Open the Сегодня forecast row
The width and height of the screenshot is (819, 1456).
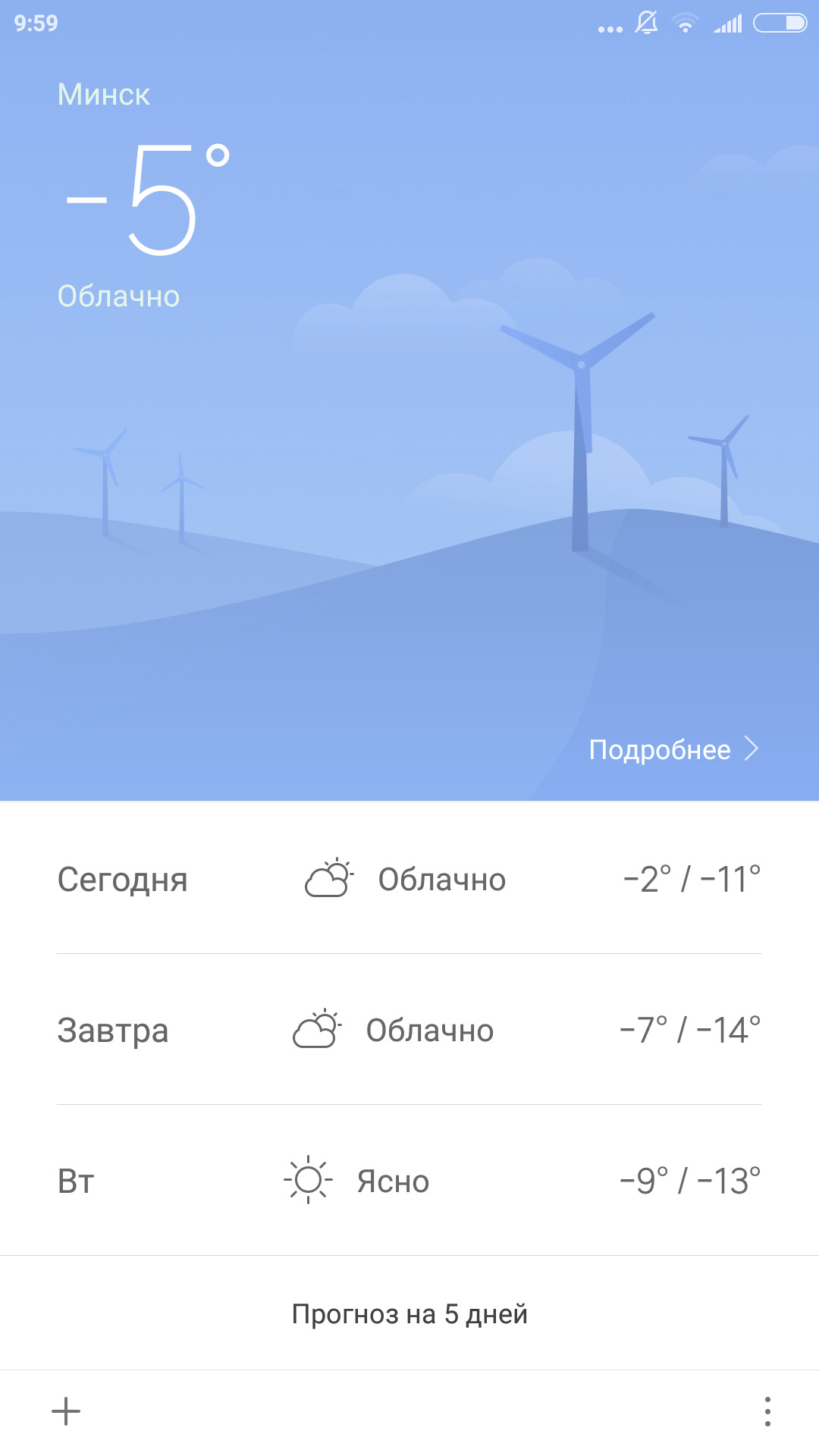coord(409,880)
